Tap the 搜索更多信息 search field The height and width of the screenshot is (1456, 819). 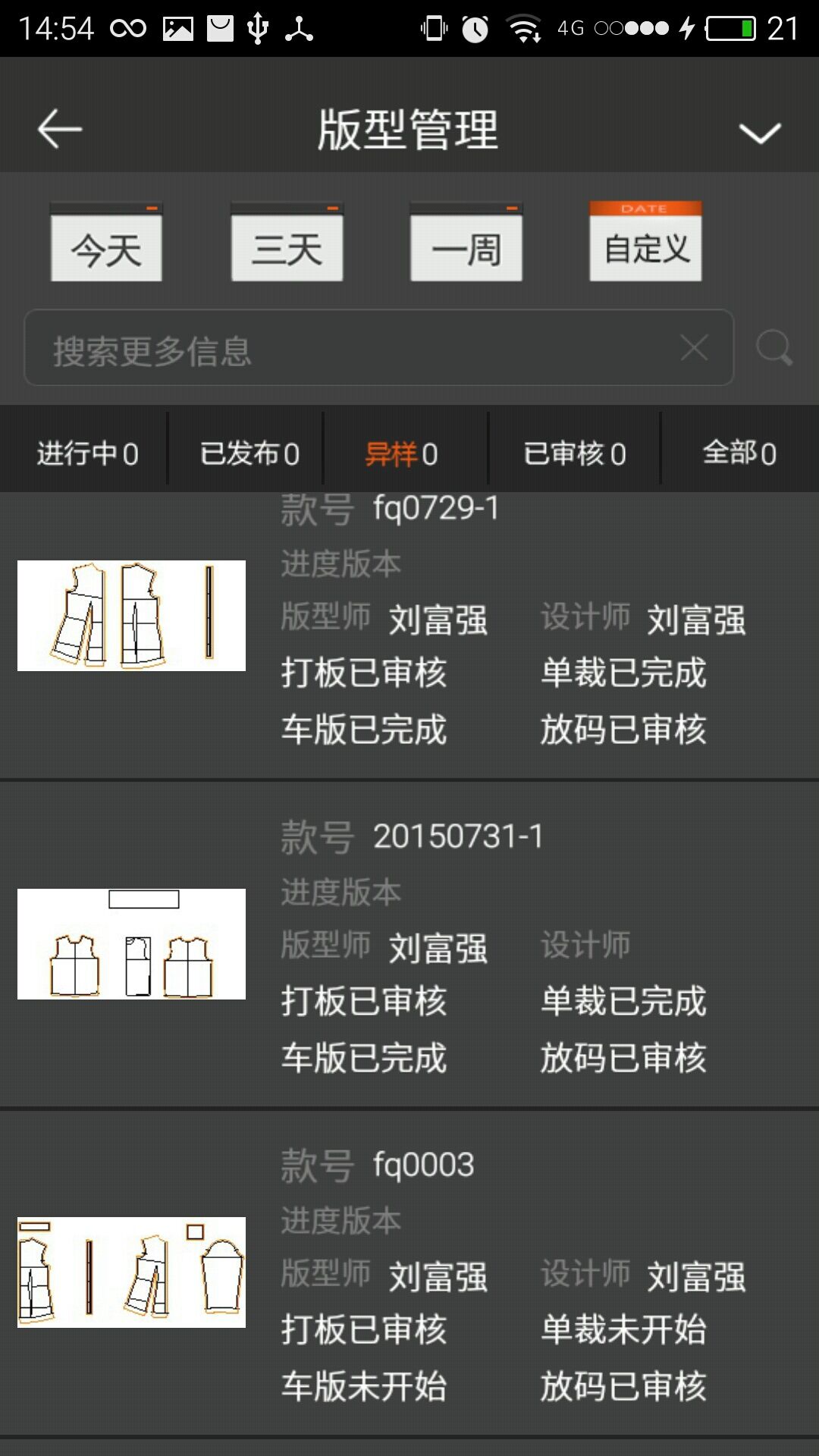tap(349, 349)
